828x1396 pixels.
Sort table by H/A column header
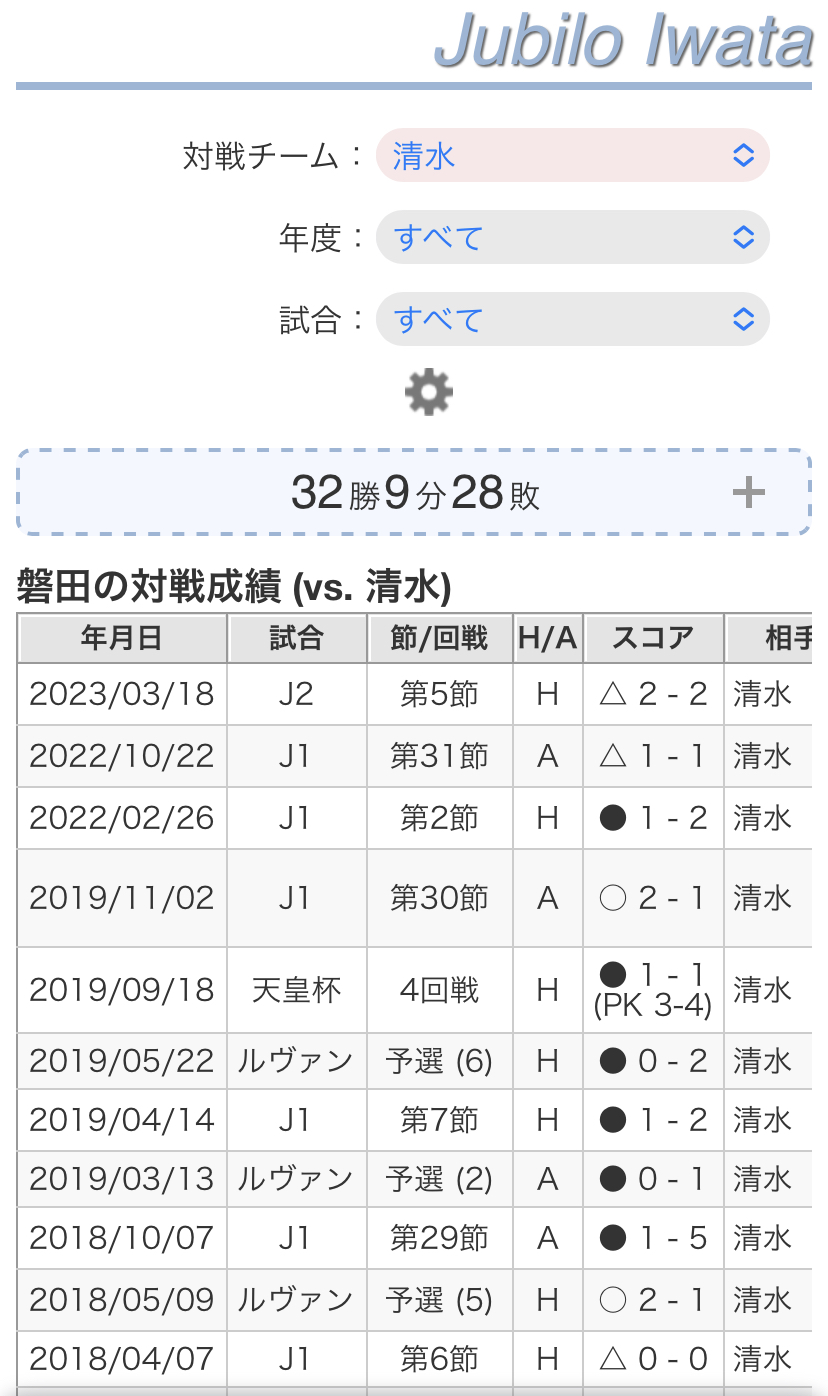pos(547,639)
